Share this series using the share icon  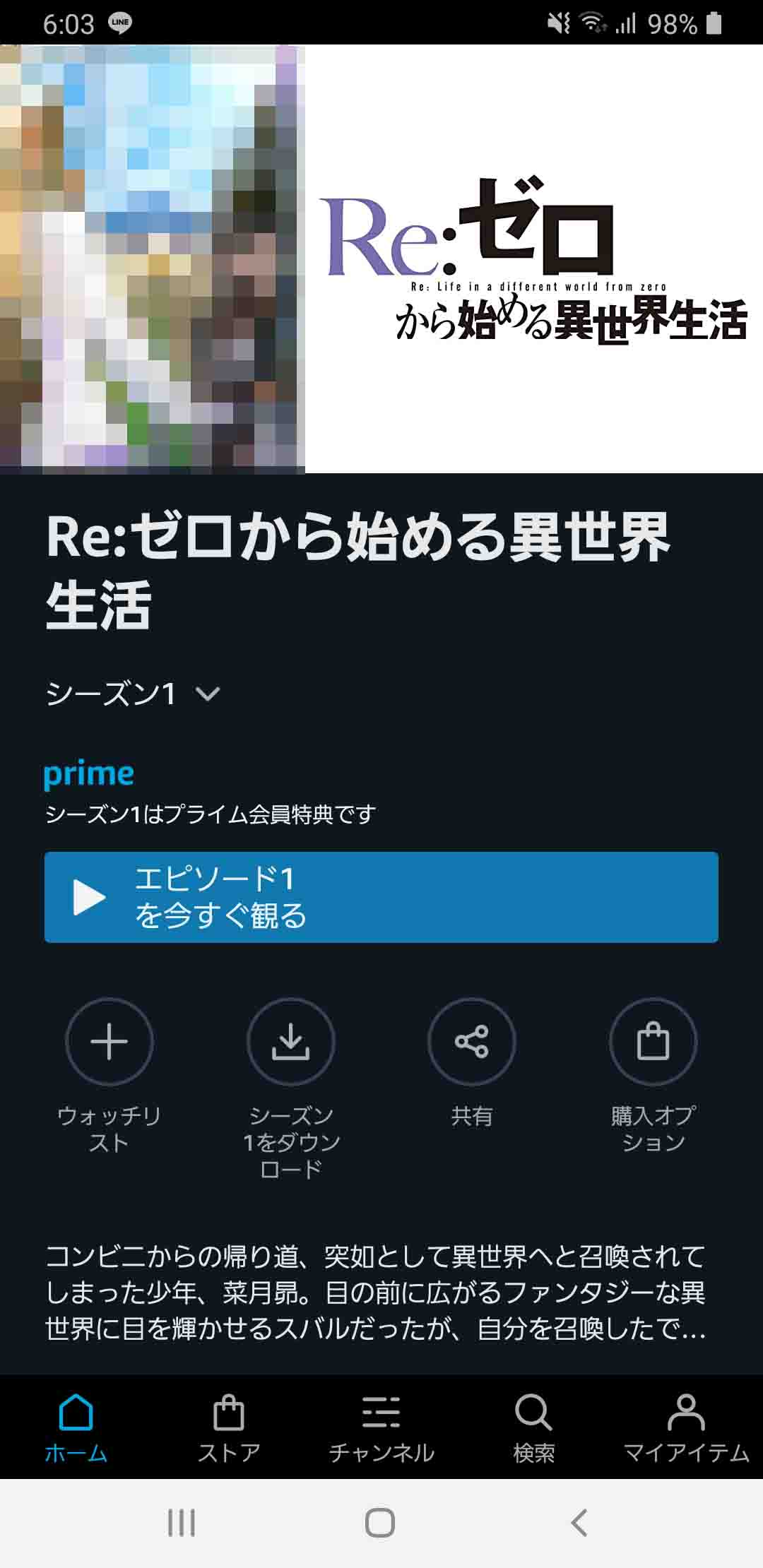(472, 1041)
